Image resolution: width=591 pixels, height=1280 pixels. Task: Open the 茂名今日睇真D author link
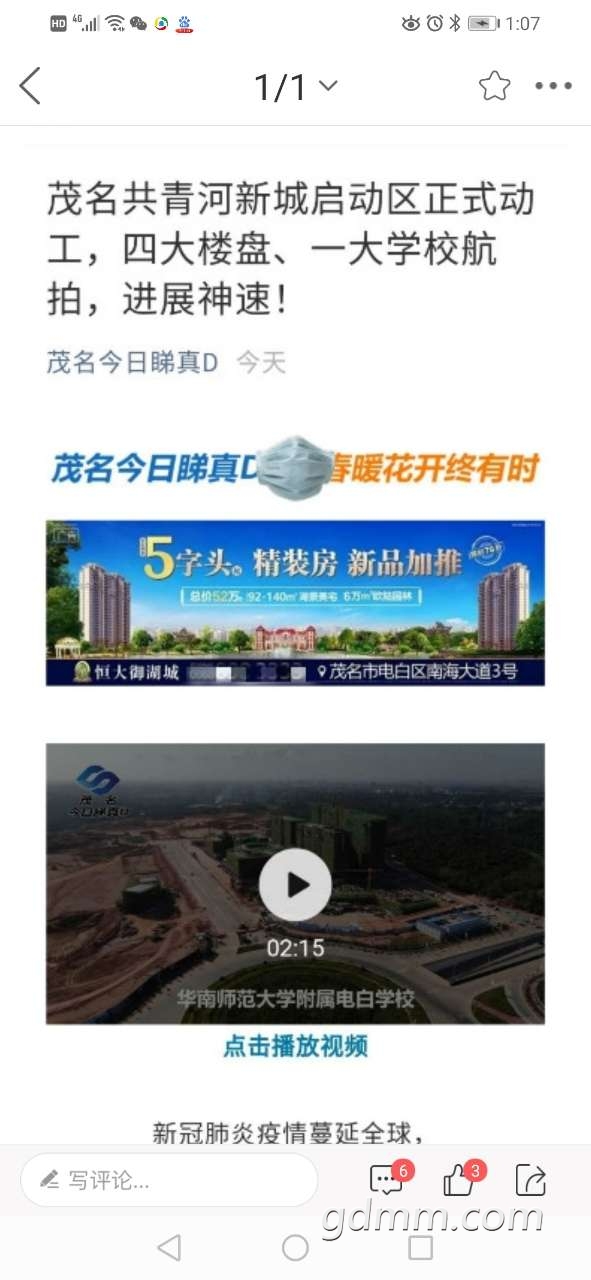132,362
